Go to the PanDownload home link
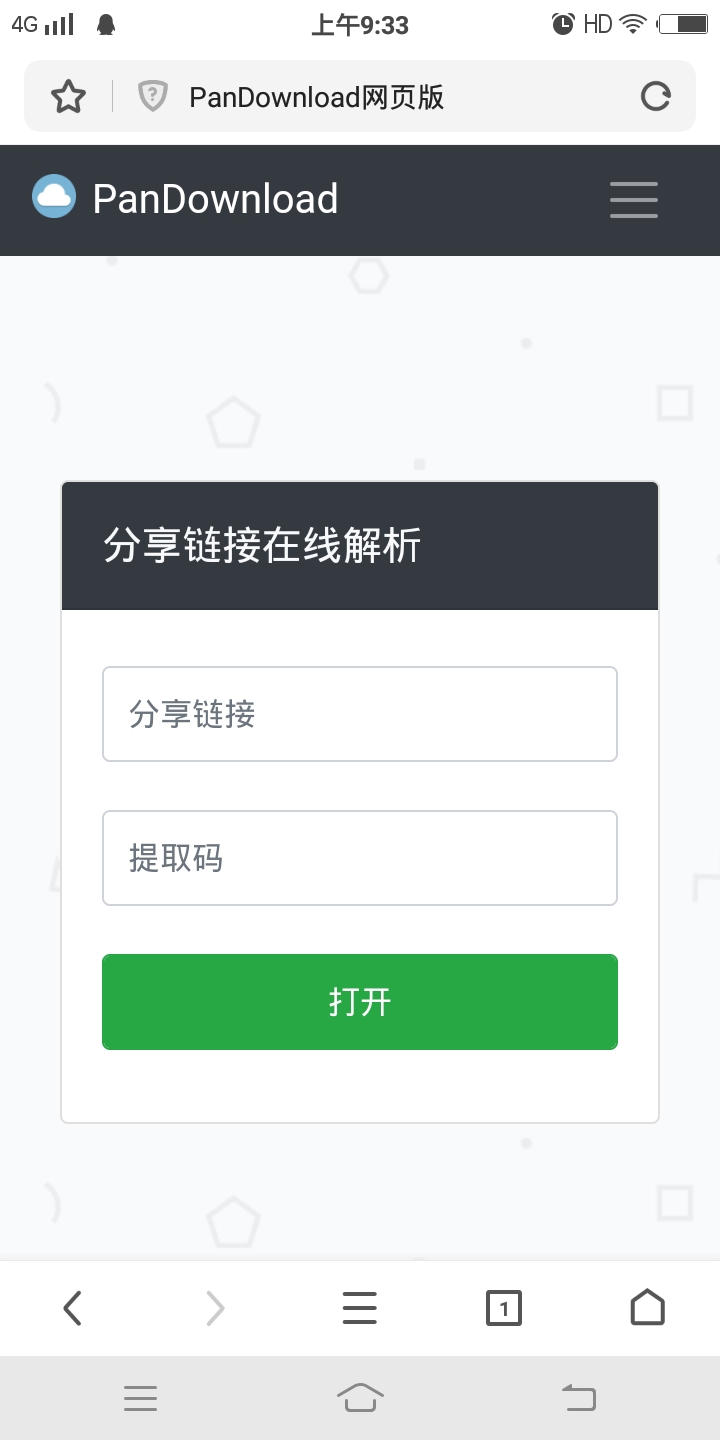 pos(186,198)
